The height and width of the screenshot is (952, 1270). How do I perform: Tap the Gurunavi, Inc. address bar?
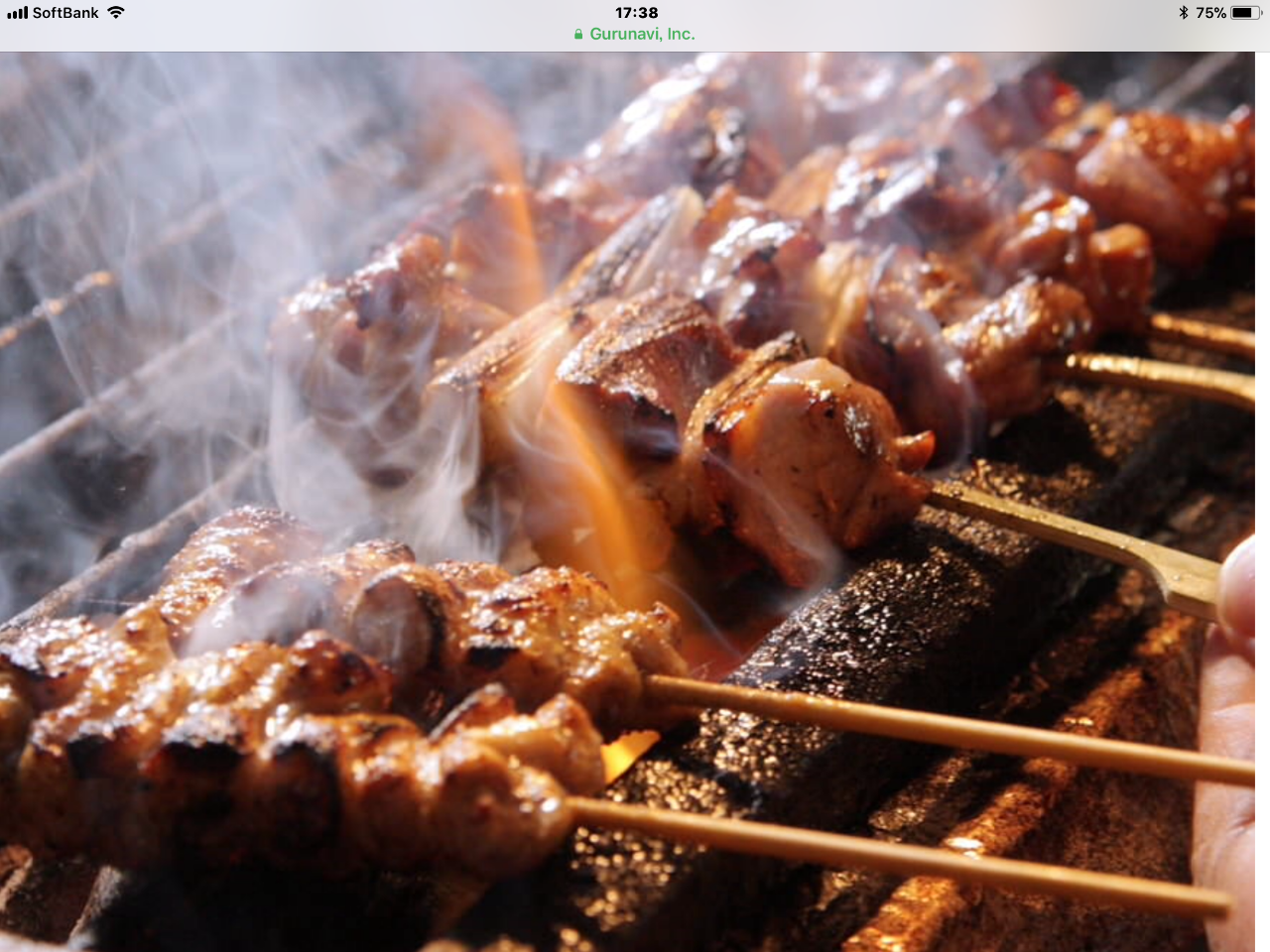[x=635, y=34]
